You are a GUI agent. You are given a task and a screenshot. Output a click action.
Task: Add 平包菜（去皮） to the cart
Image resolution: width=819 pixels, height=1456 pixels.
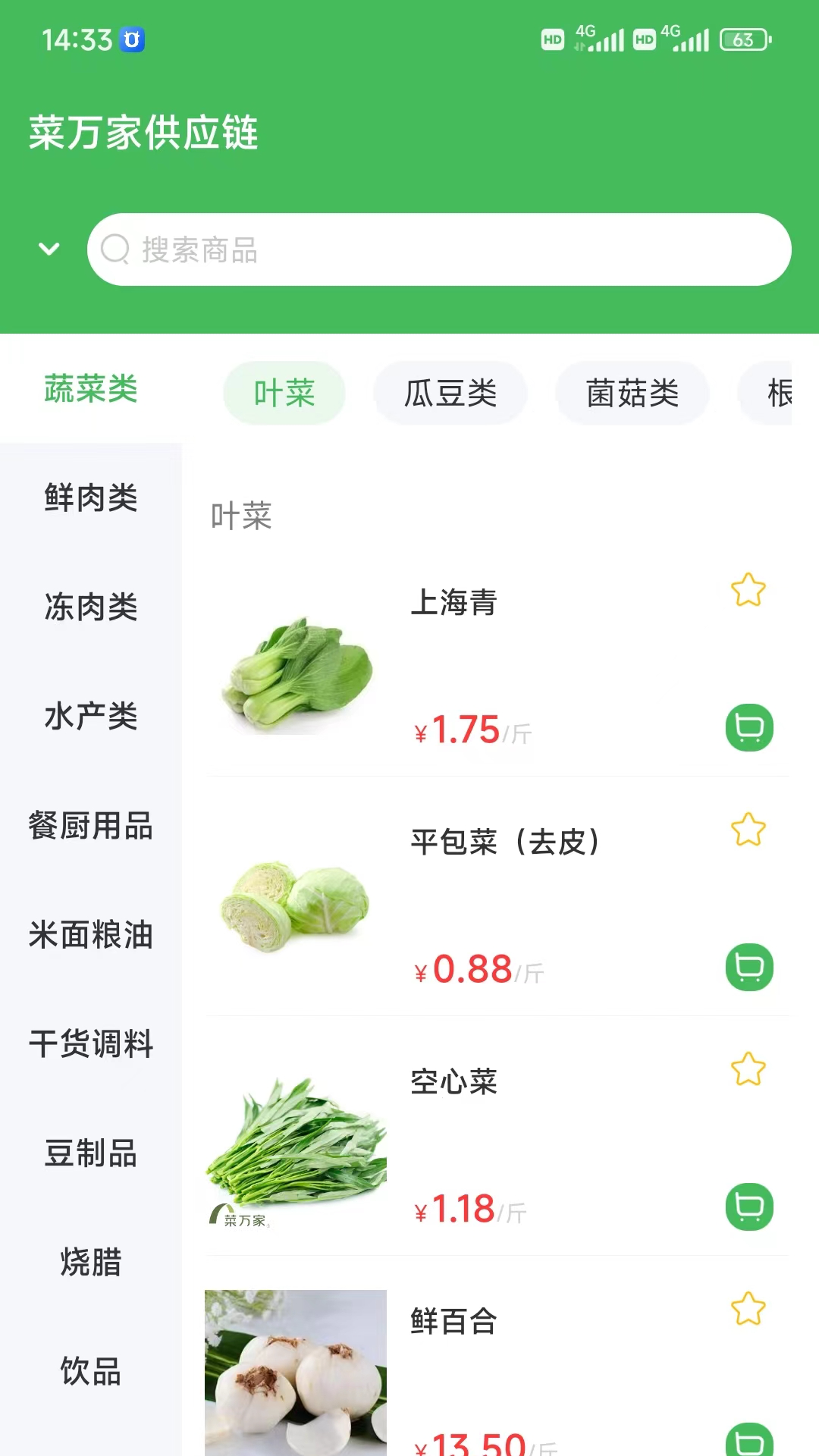tap(749, 968)
